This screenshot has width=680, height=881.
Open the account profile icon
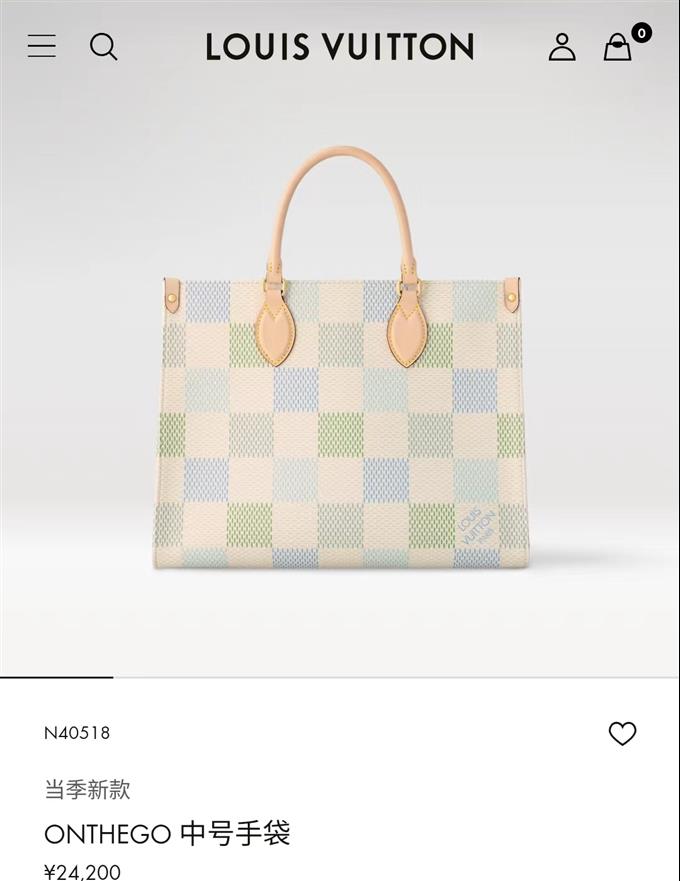coord(562,47)
